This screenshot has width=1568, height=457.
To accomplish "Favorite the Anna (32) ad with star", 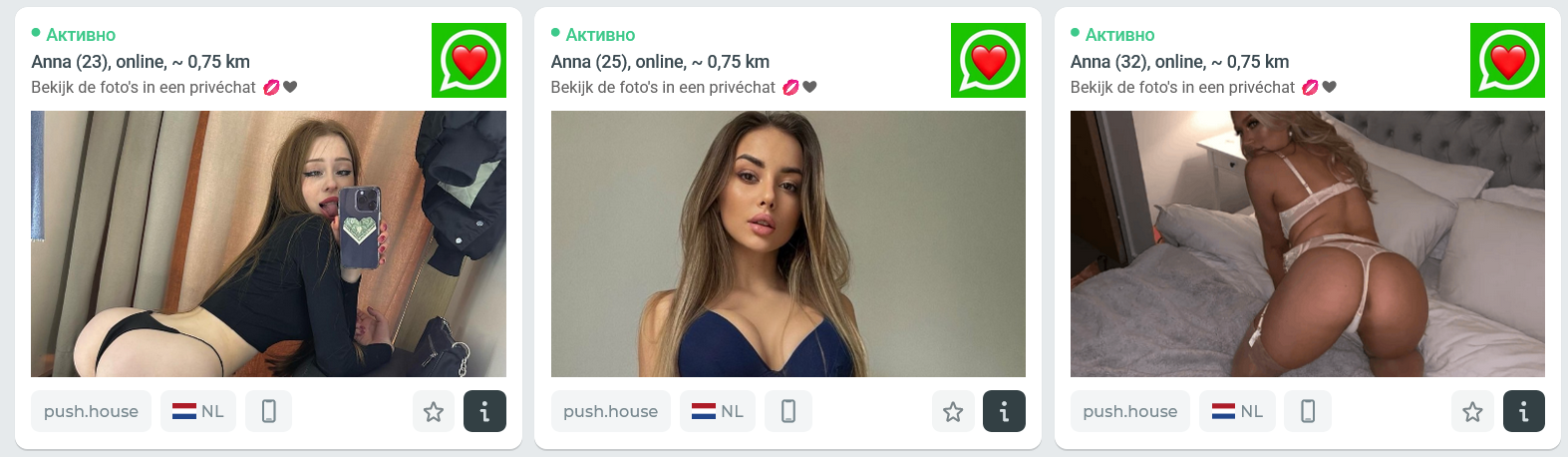I will (1472, 411).
